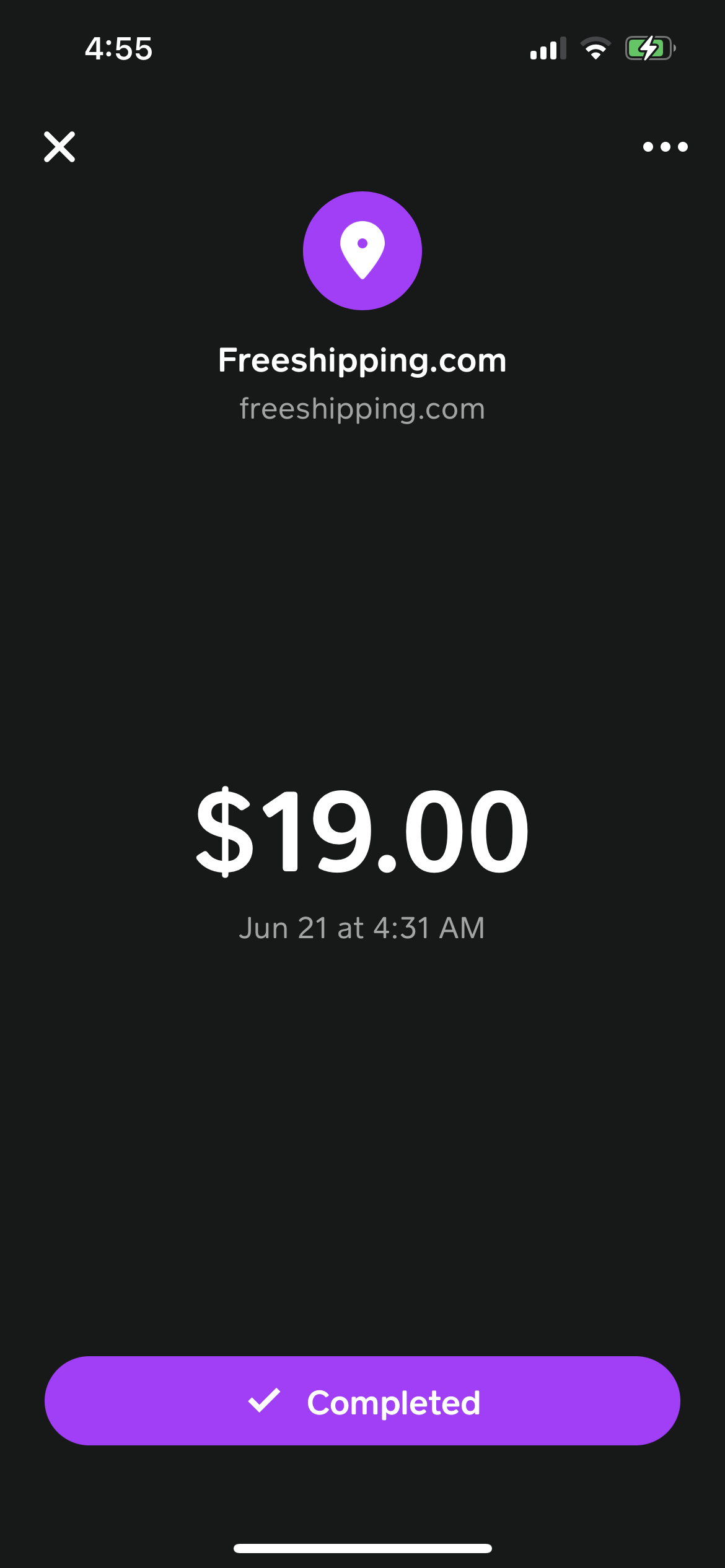Tap the purple Completed button

click(362, 1401)
